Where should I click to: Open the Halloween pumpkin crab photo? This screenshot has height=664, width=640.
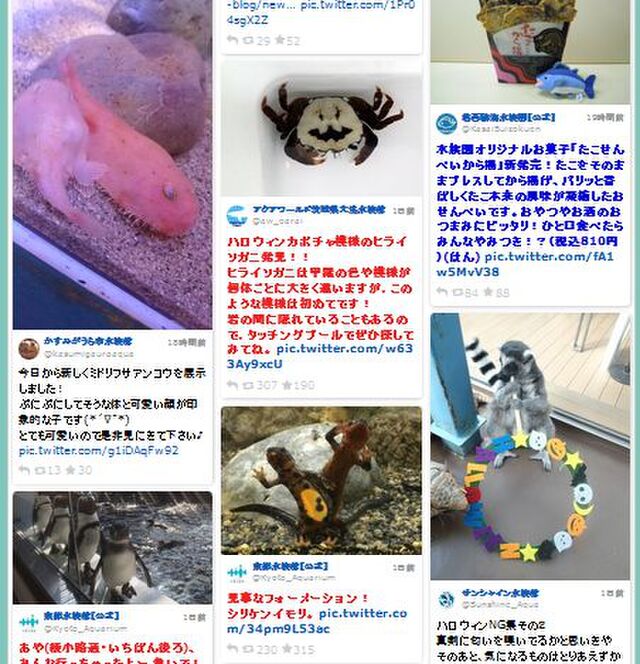320,125
